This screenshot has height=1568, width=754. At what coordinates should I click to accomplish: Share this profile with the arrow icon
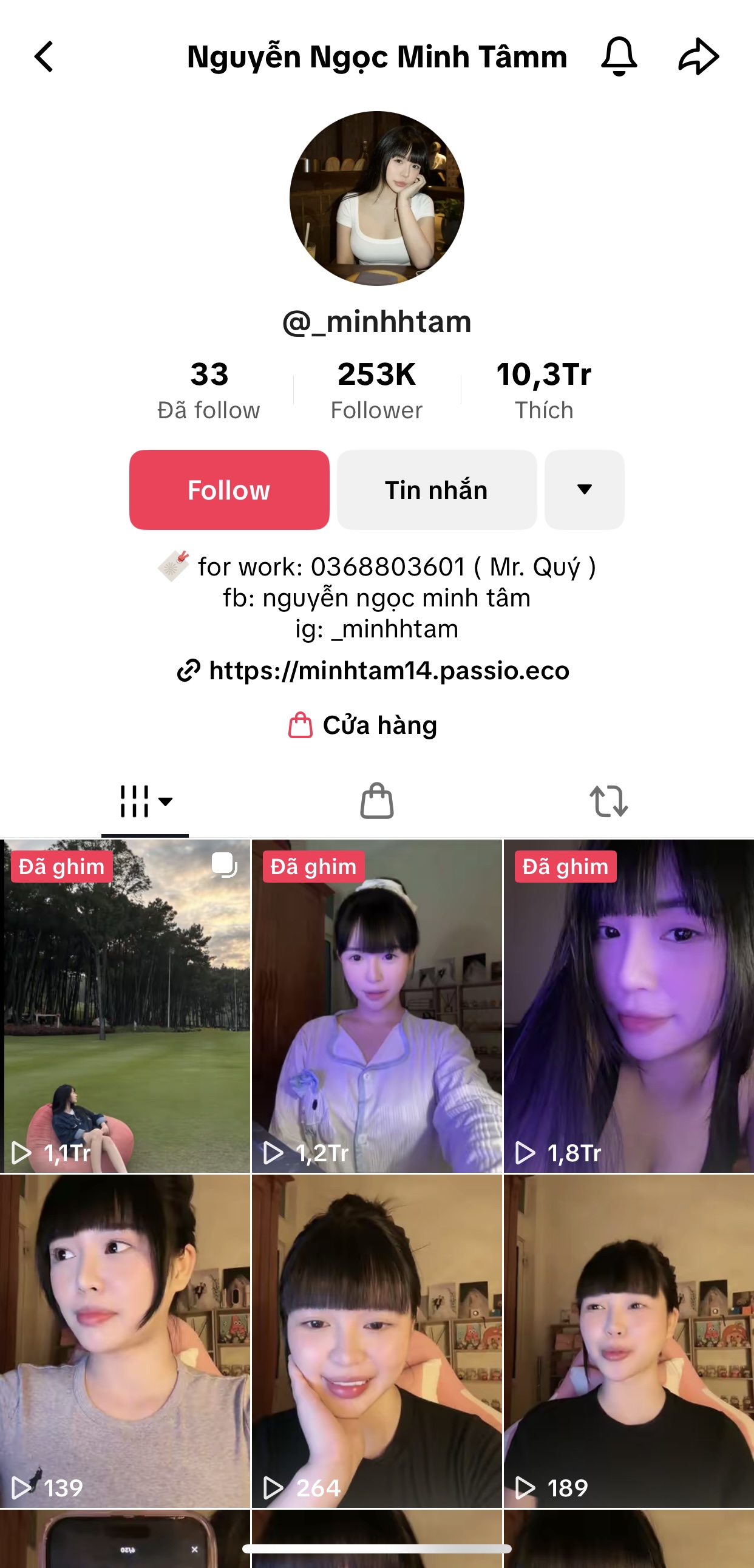click(x=698, y=56)
